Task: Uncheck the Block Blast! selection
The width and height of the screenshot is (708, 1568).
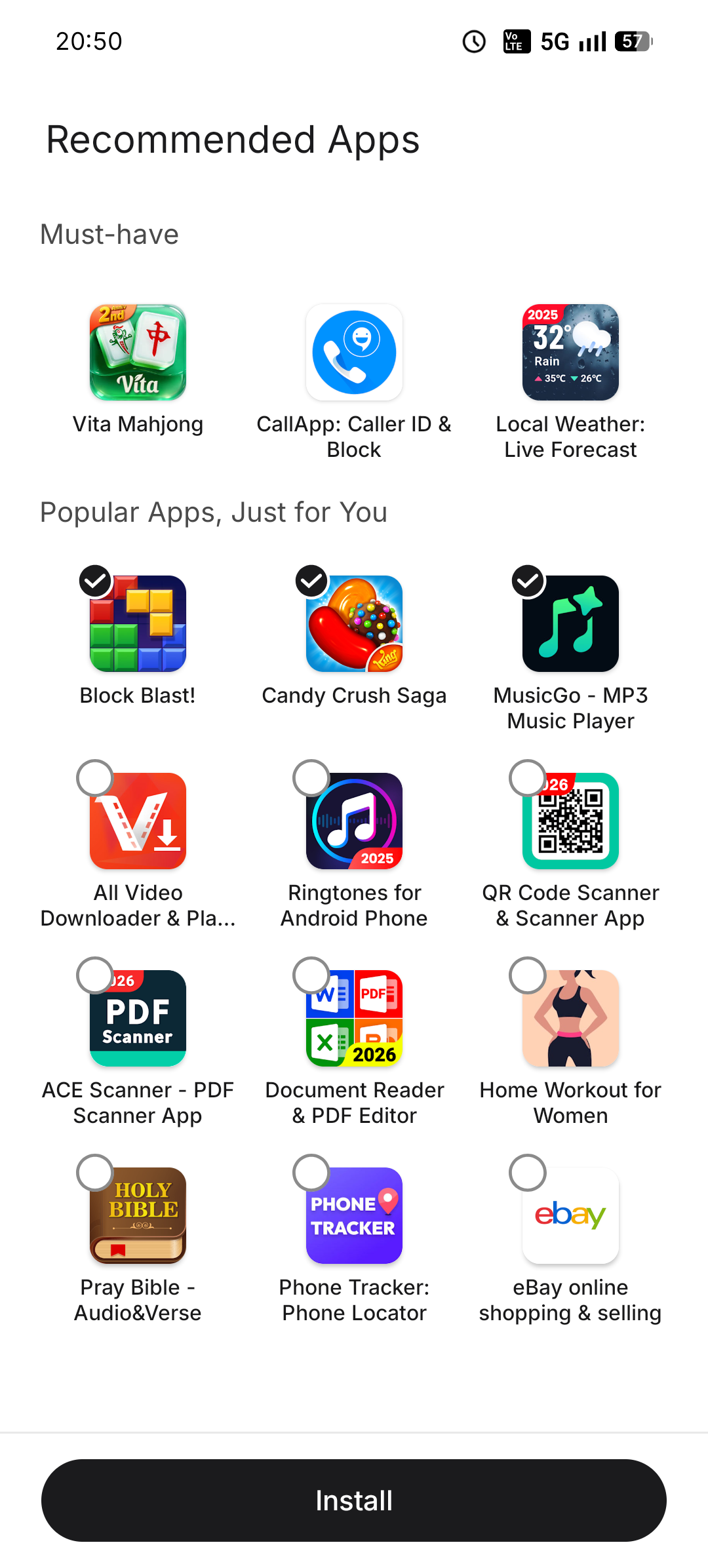Action: click(x=94, y=580)
